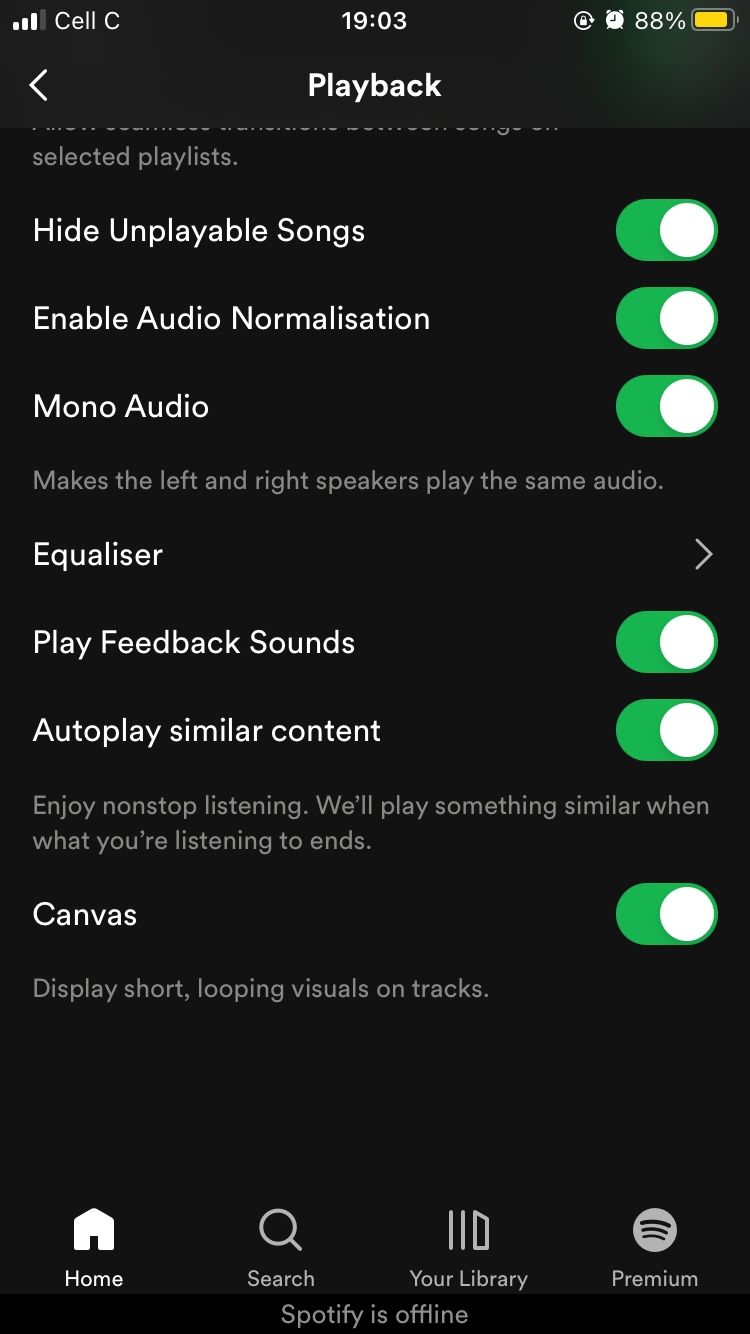Select the Search magnifying glass icon
This screenshot has height=1334, width=750.
tap(280, 1230)
